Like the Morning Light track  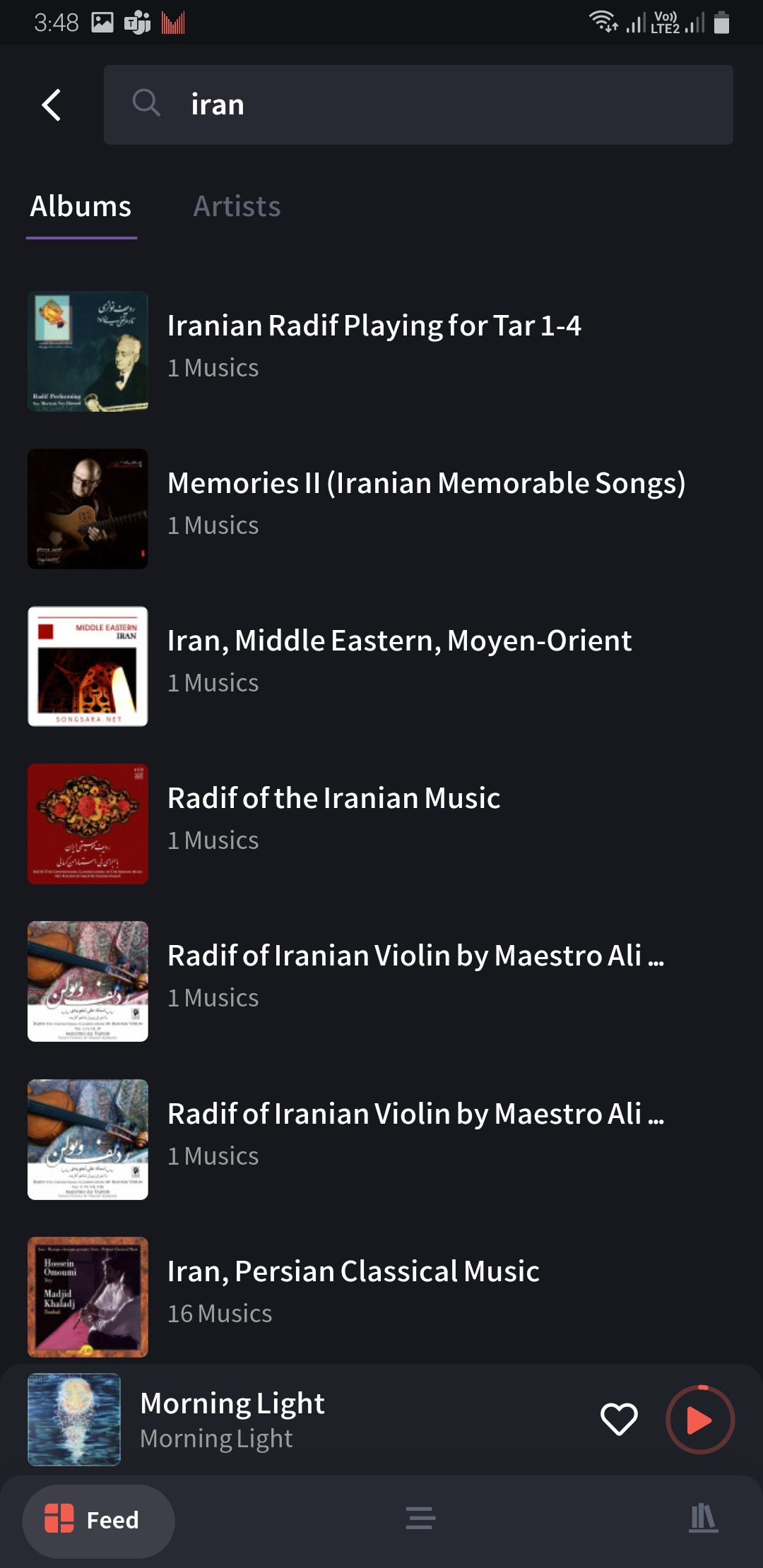[619, 1420]
